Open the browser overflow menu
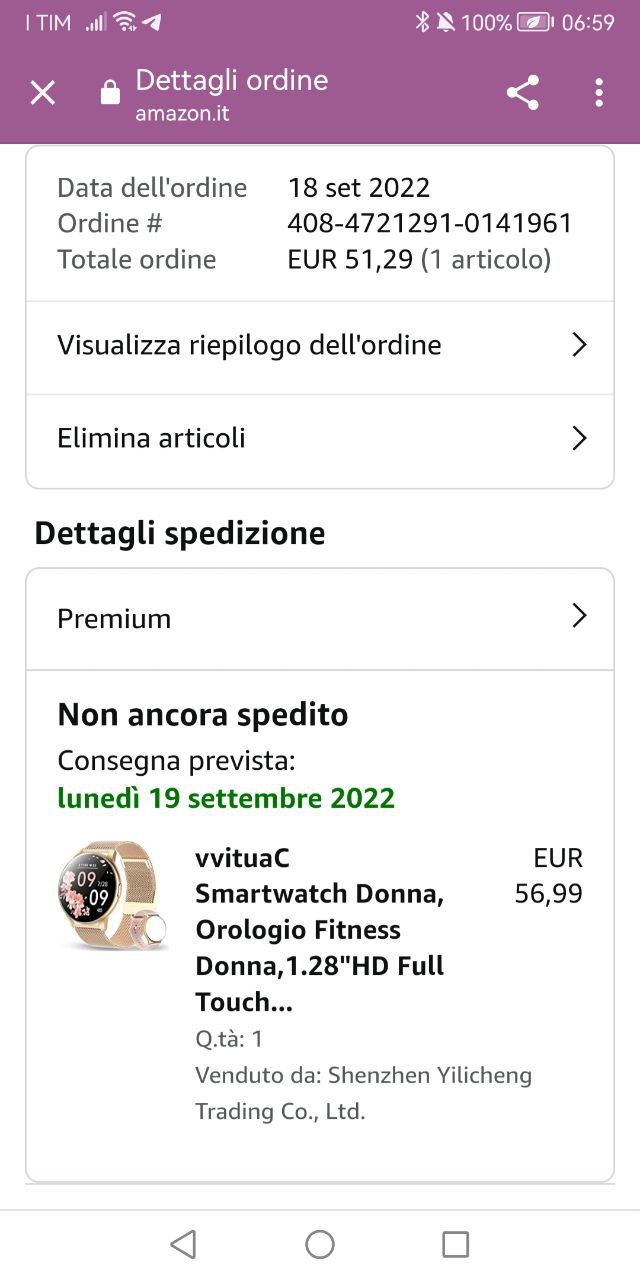Viewport: 640px width, 1280px height. (598, 93)
